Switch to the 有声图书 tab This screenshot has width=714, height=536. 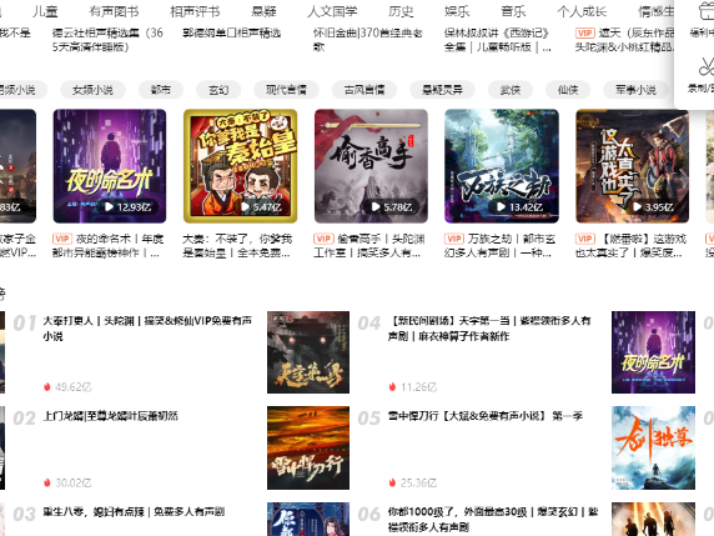(x=113, y=12)
